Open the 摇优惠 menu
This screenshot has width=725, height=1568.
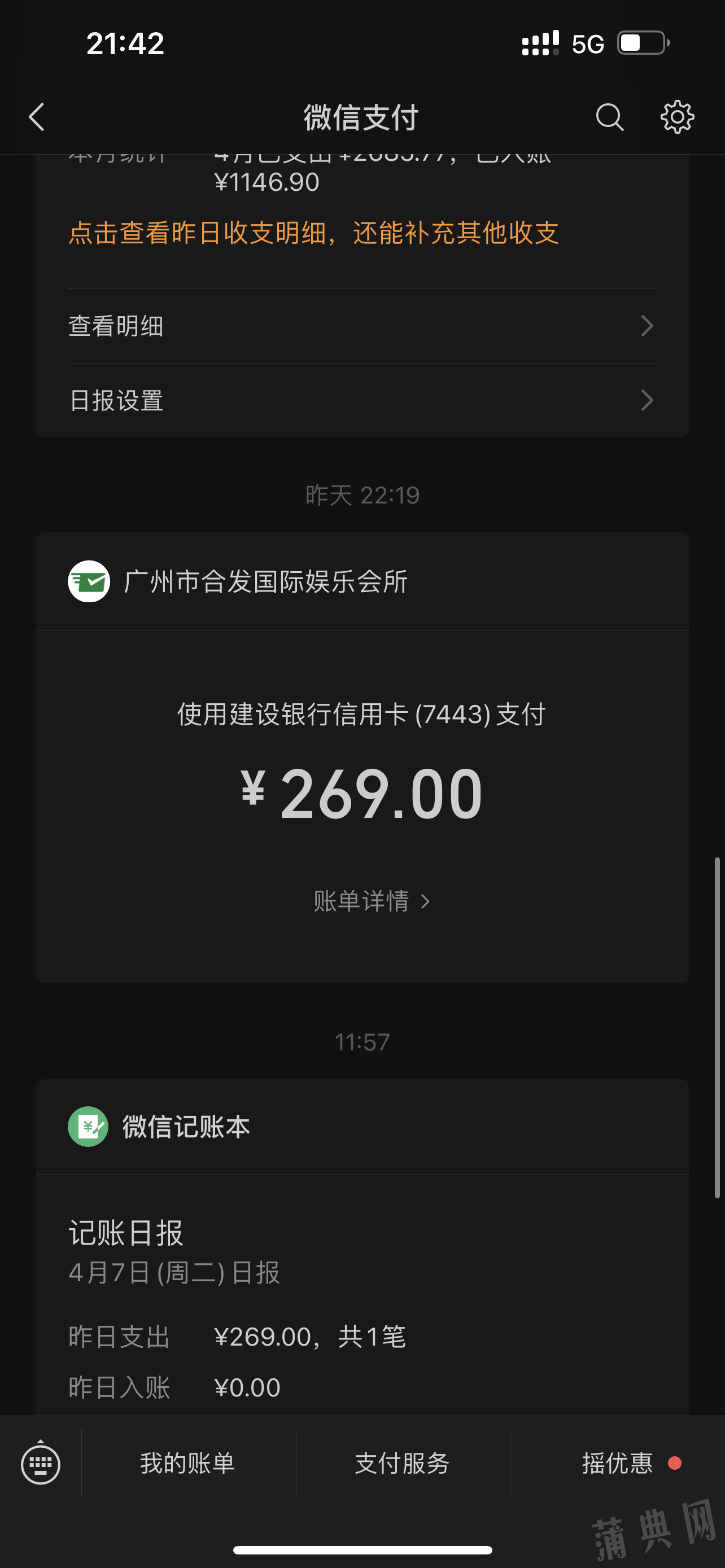pyautogui.click(x=617, y=1464)
